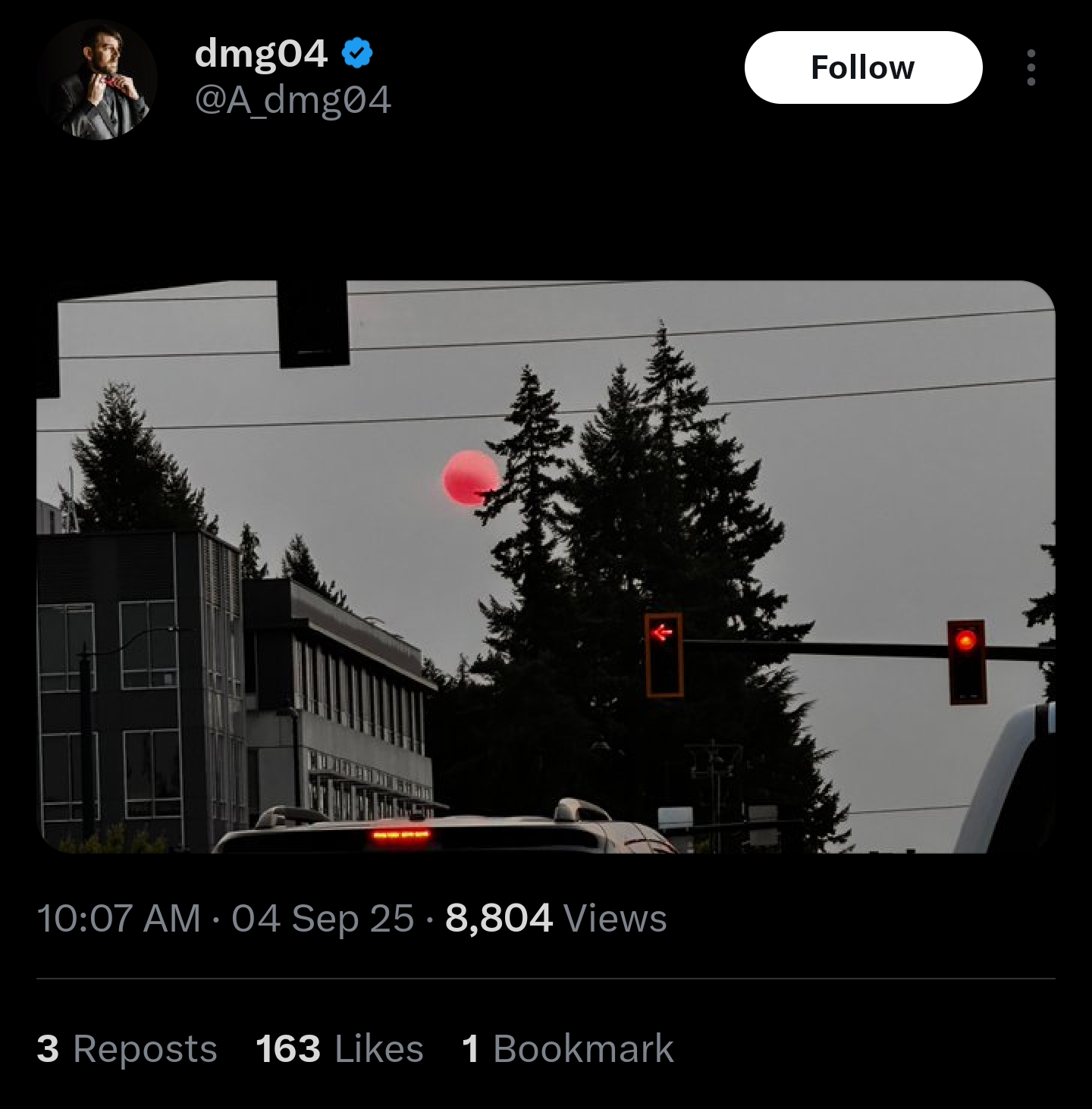View the 163 Likes list

pos(339,1049)
